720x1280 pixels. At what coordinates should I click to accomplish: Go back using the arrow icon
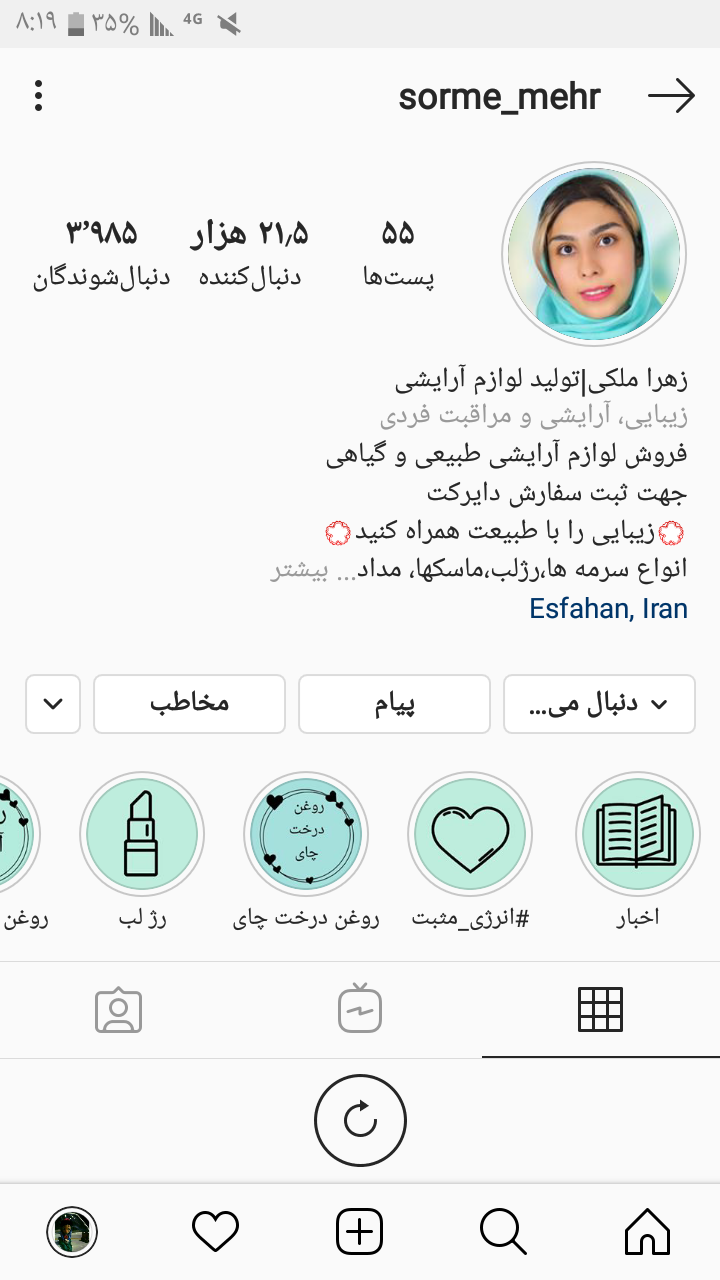coord(671,96)
